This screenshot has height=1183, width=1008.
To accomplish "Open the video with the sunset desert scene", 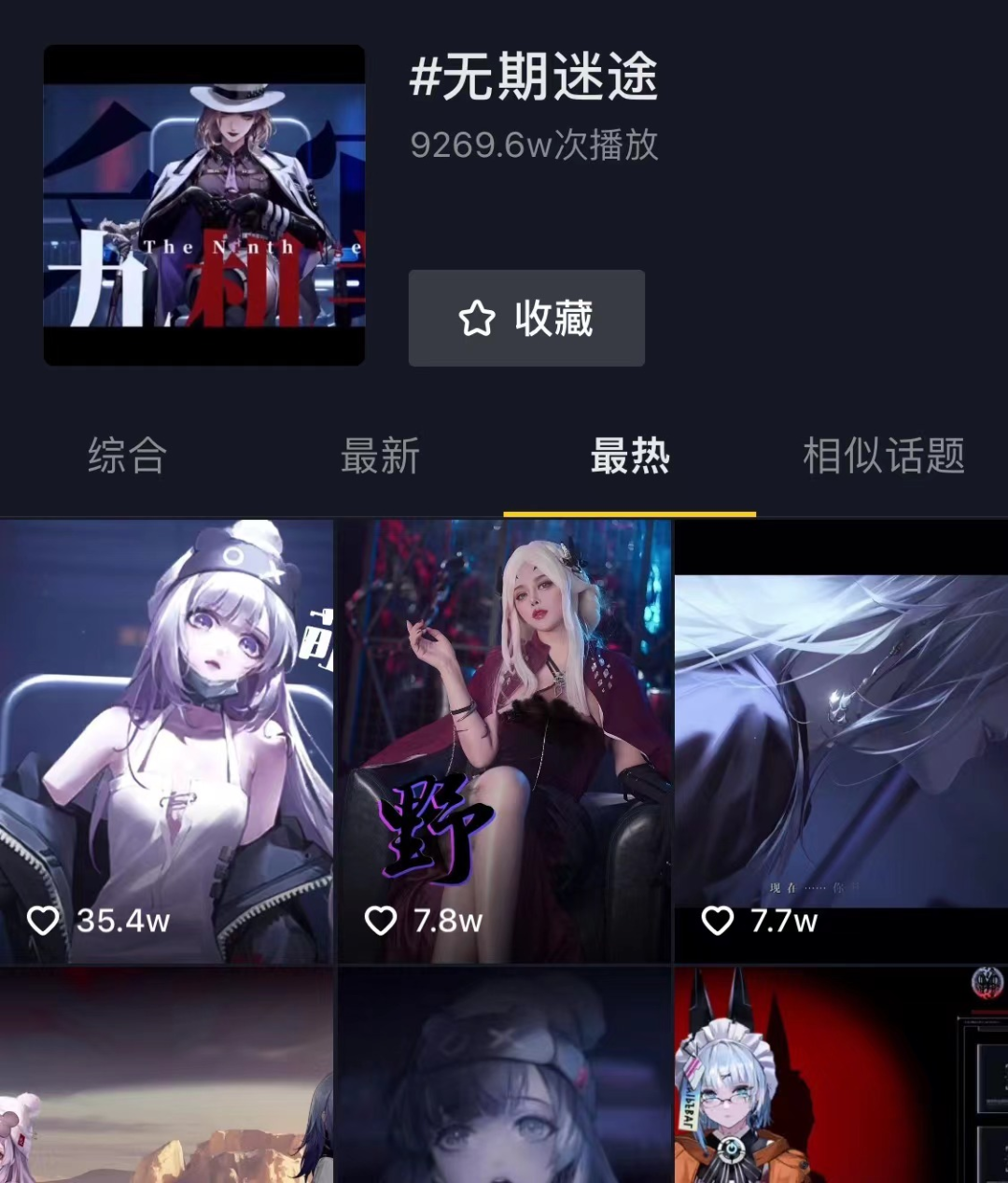I will (x=166, y=1076).
